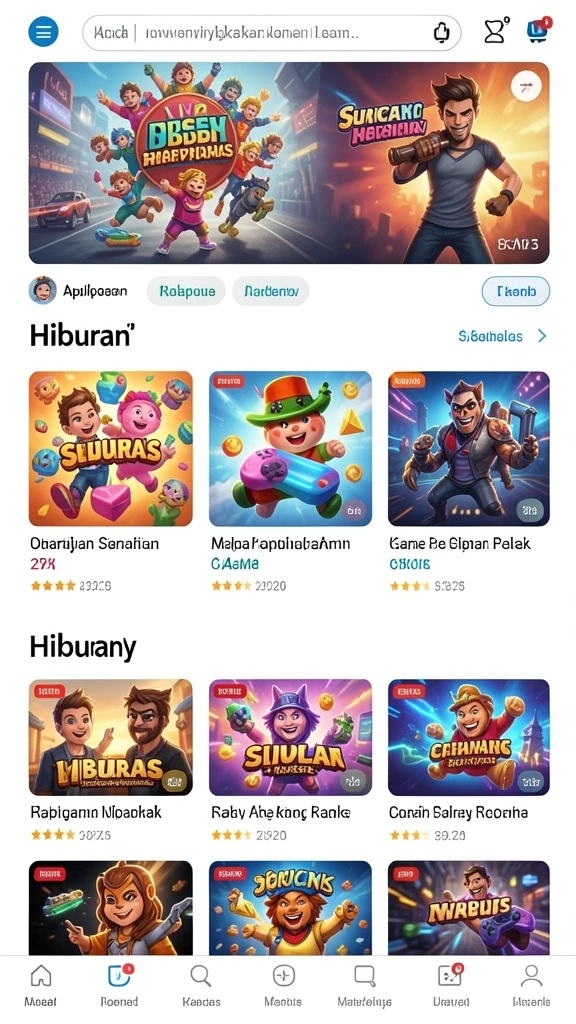Open the cart icon with red badge
Screen dimensions: 576x1024
click(538, 30)
